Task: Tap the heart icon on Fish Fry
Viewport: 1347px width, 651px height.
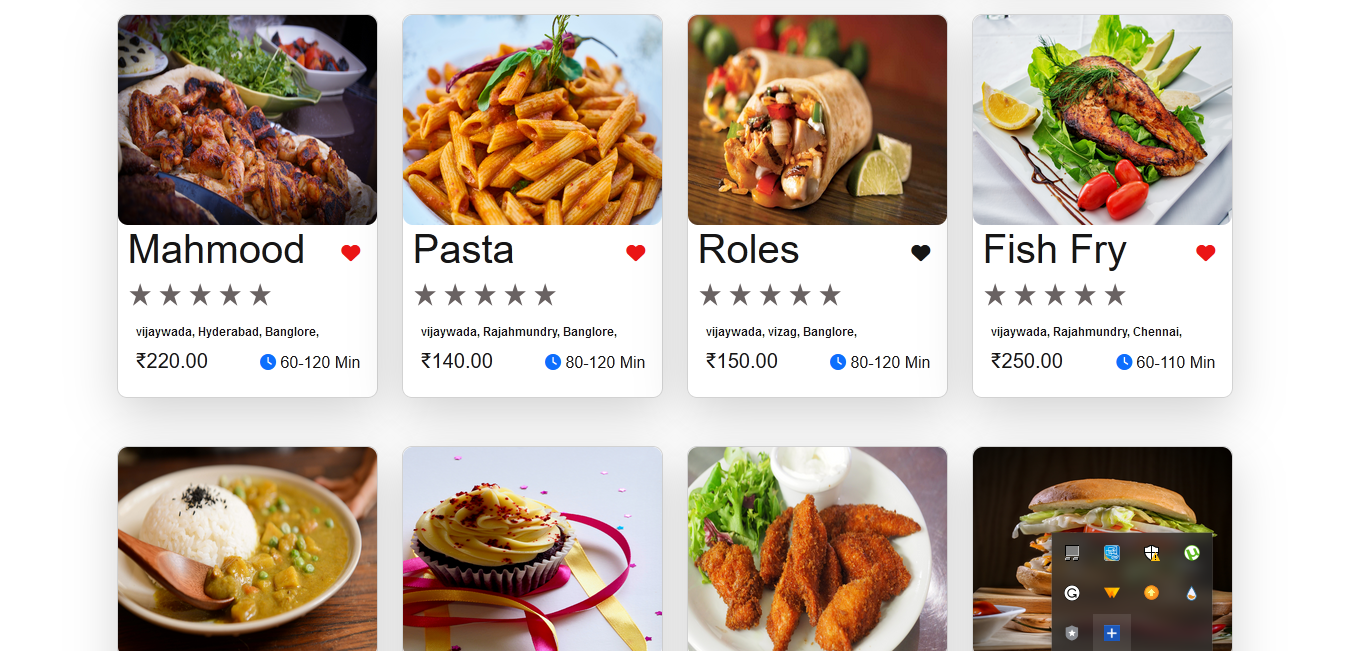Action: point(1205,253)
